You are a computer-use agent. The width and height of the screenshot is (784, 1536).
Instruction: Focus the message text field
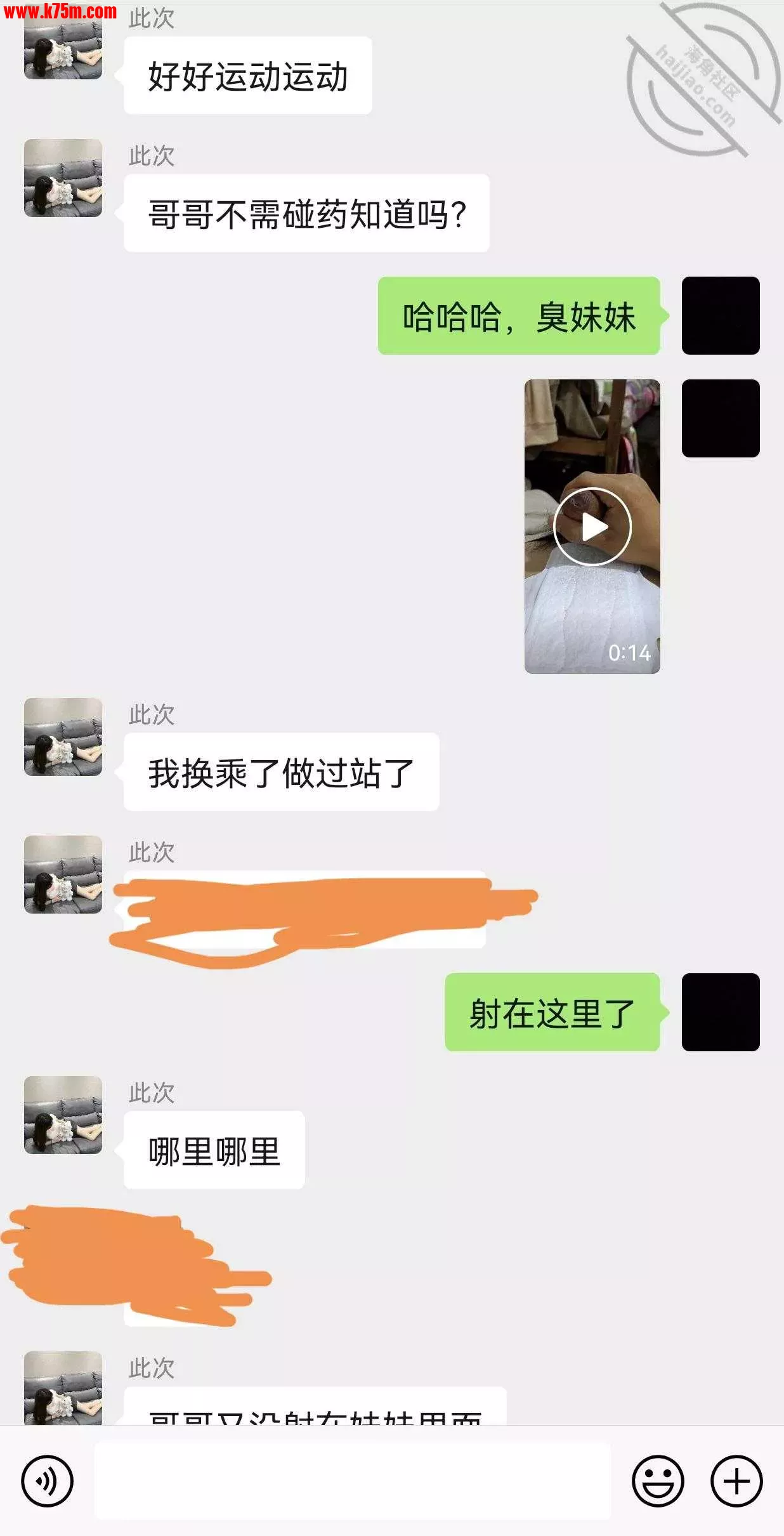coord(352,1481)
